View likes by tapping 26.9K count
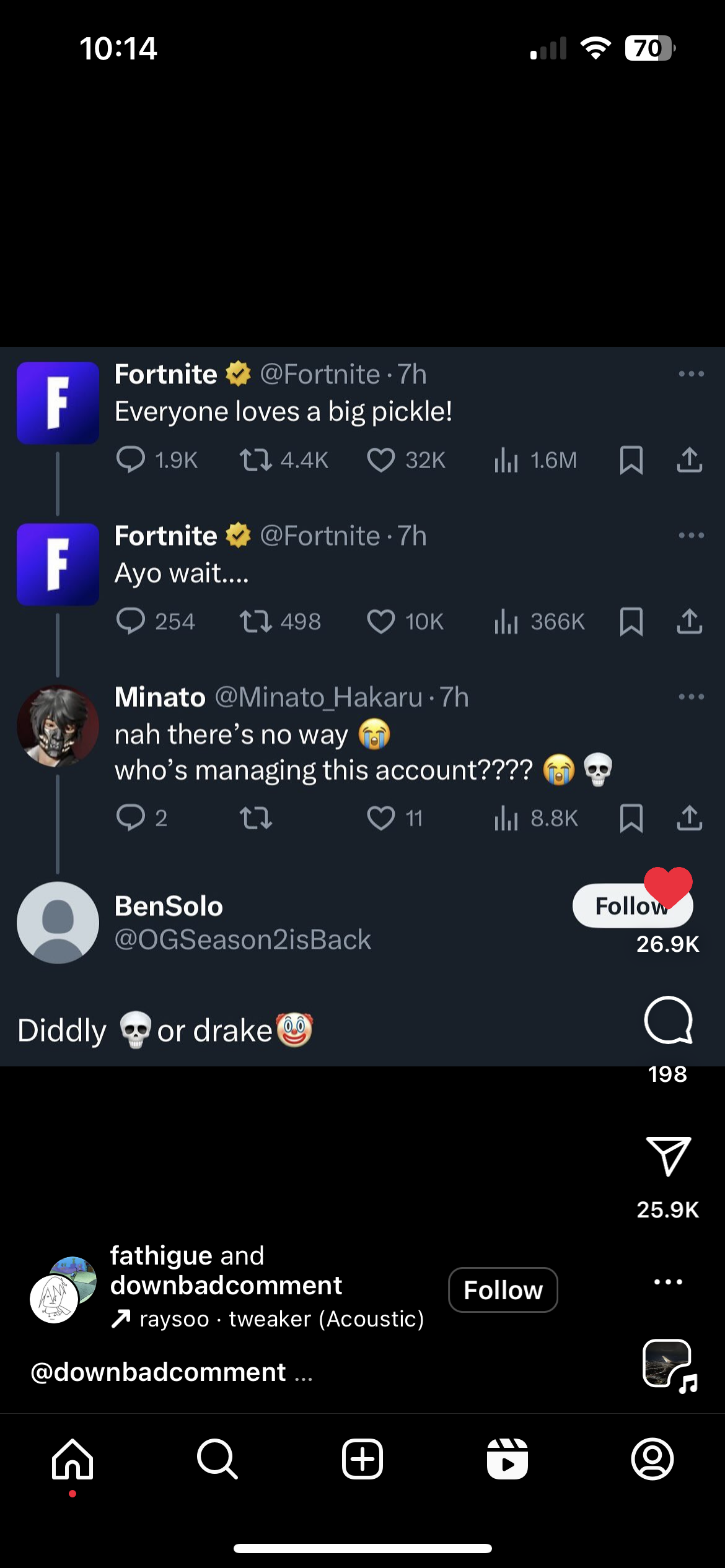The height and width of the screenshot is (1568, 725). (668, 945)
